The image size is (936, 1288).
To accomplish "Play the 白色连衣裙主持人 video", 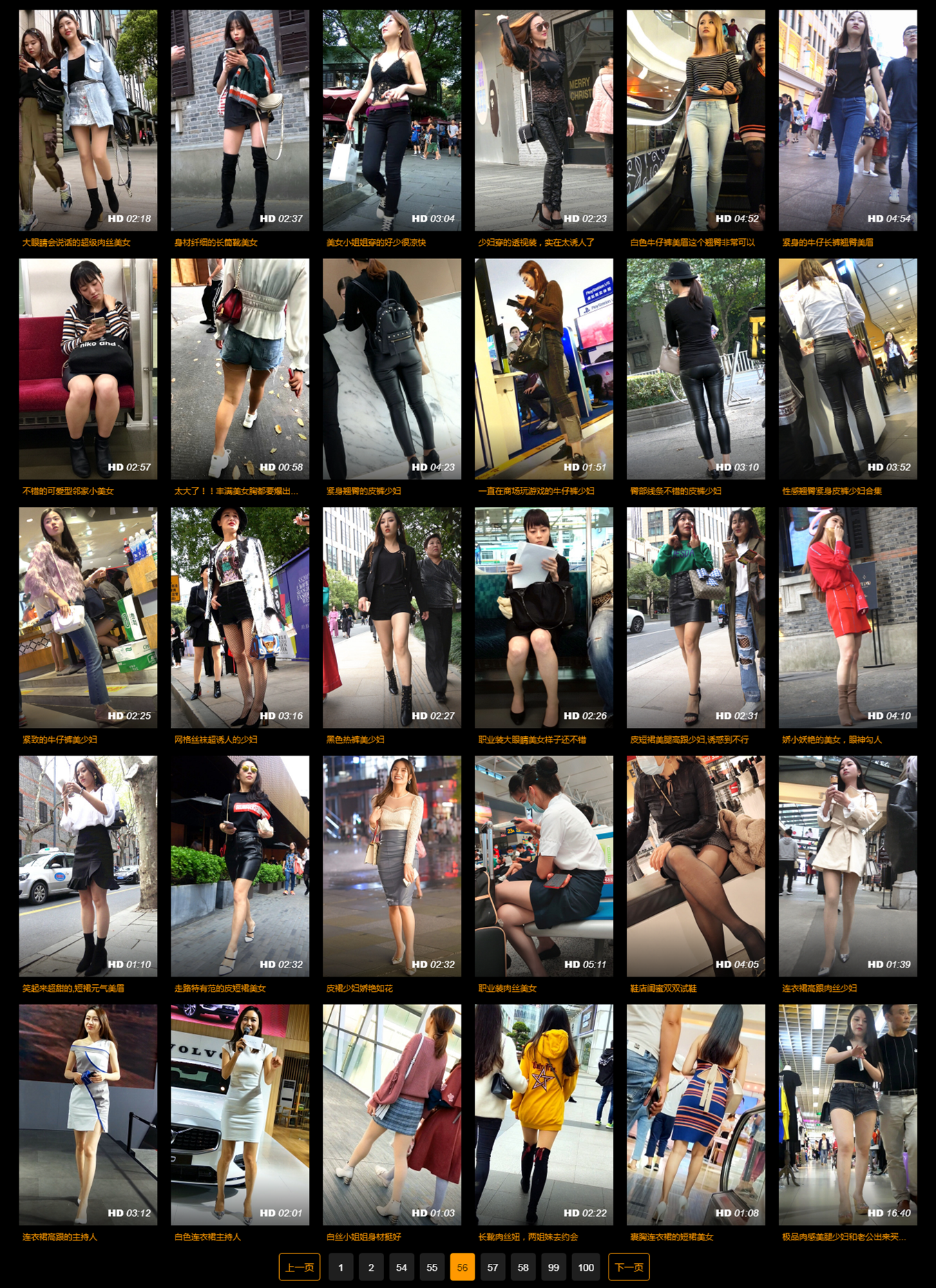I will [x=240, y=1115].
